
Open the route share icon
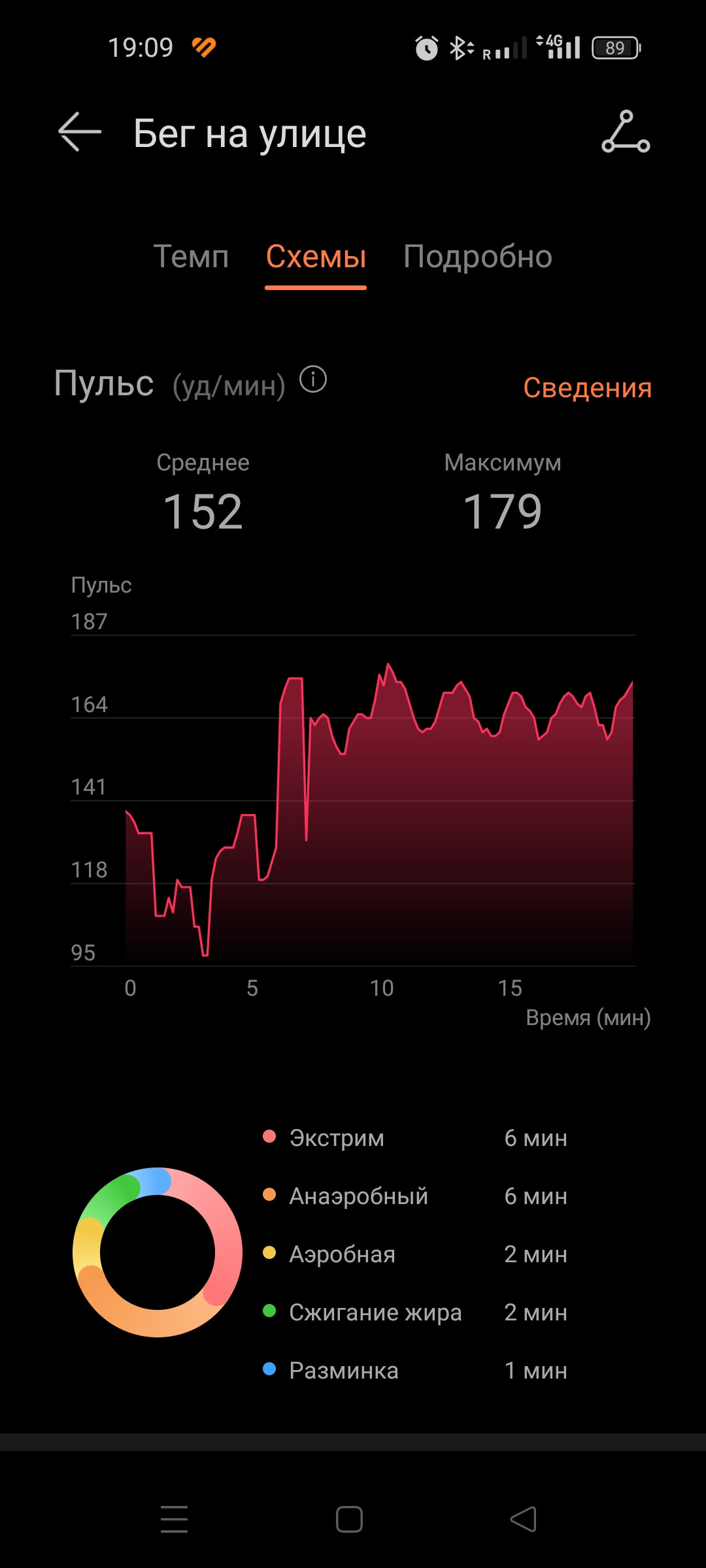click(x=626, y=132)
